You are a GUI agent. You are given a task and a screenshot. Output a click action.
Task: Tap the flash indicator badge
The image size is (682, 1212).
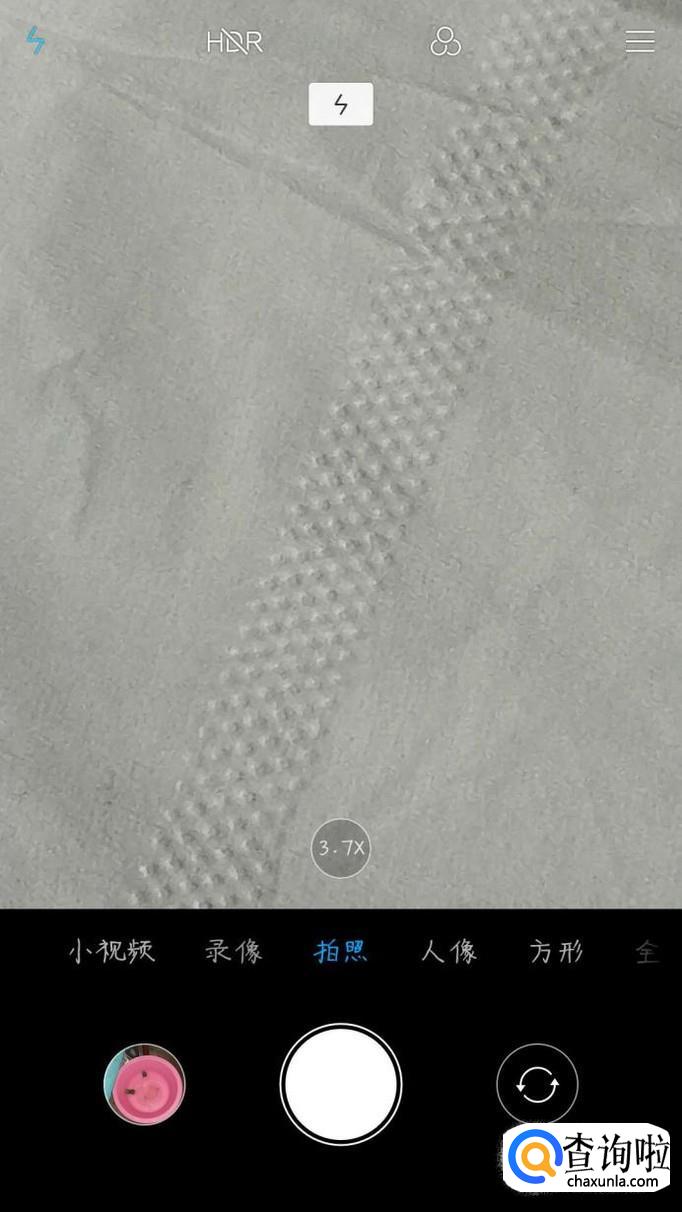point(341,104)
